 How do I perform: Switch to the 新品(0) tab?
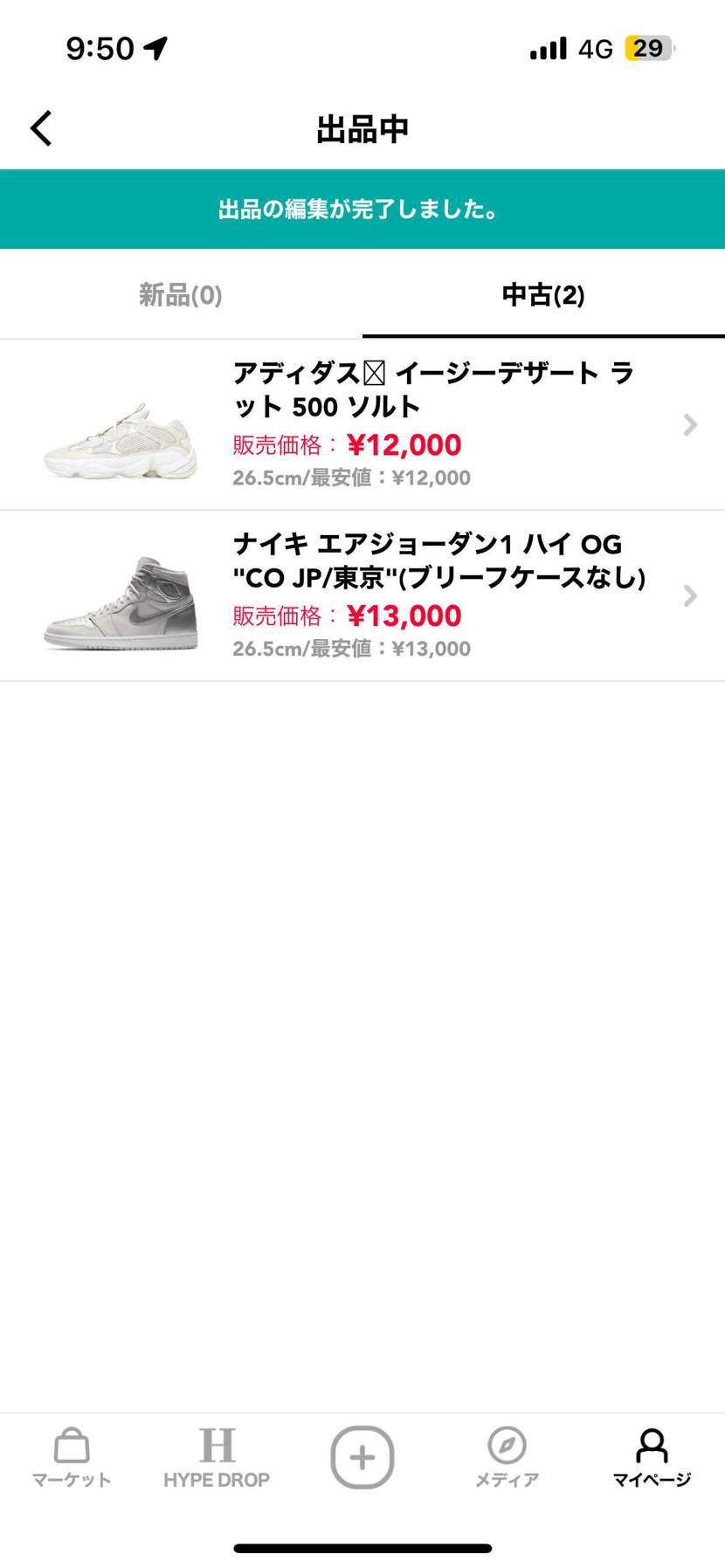pos(181,295)
